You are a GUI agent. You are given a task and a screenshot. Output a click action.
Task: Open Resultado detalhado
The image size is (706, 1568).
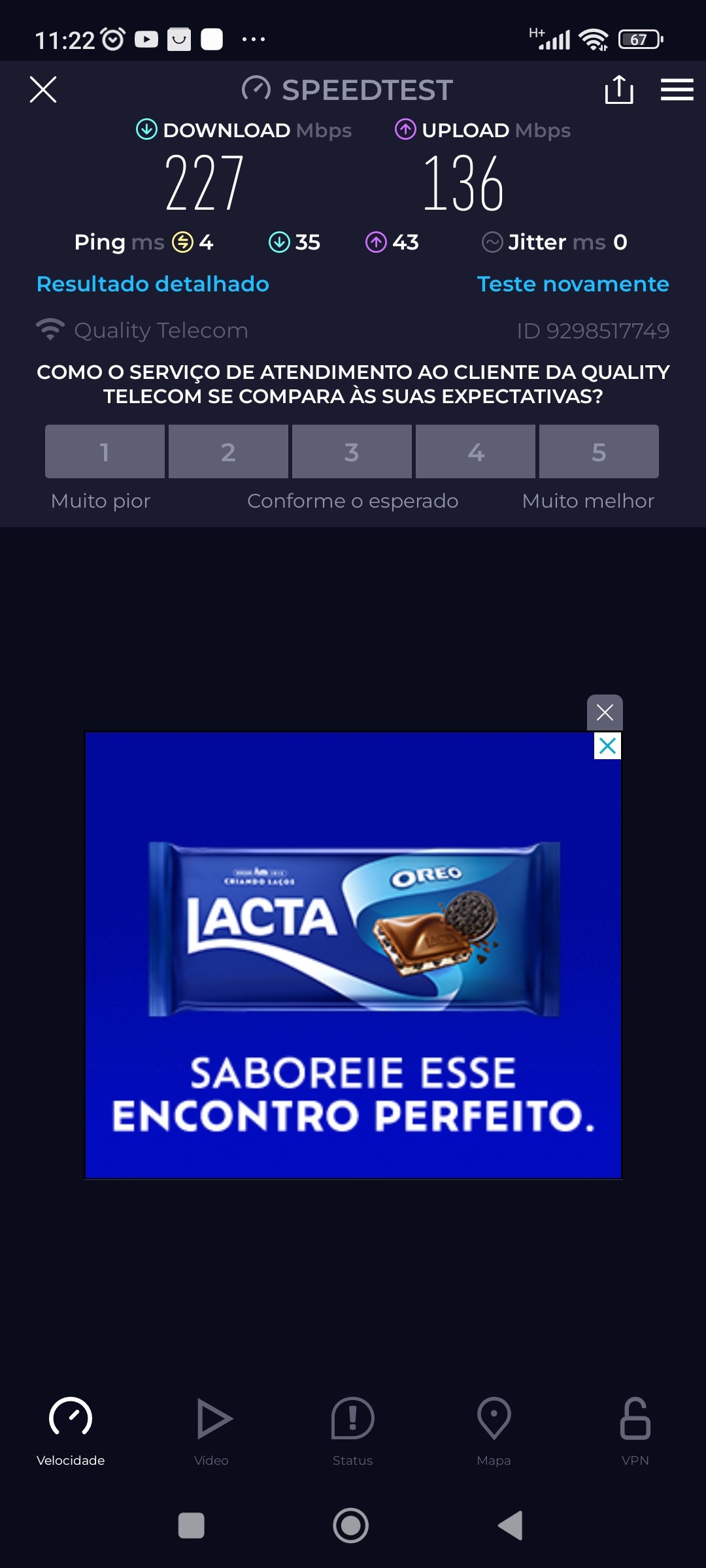click(152, 284)
